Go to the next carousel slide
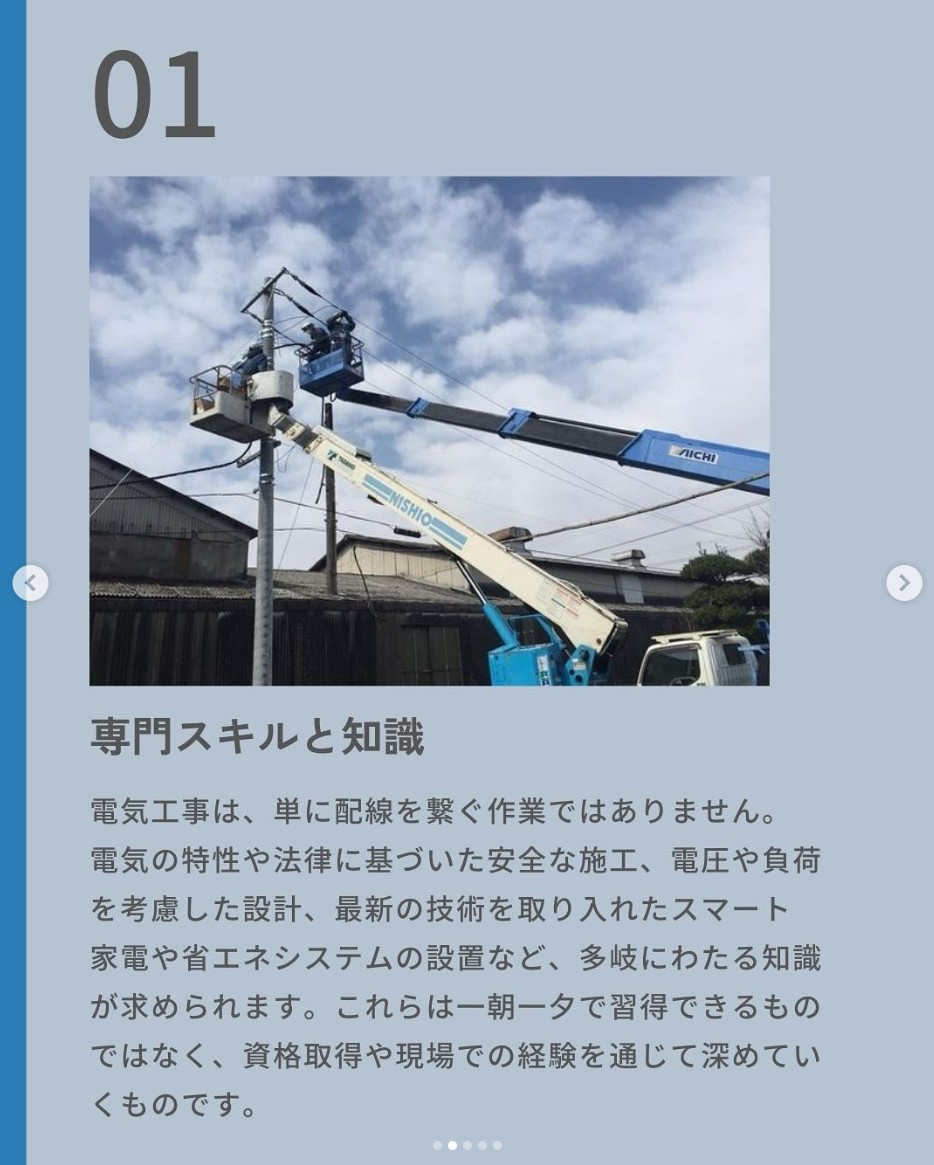The width and height of the screenshot is (934, 1165). pos(903,583)
